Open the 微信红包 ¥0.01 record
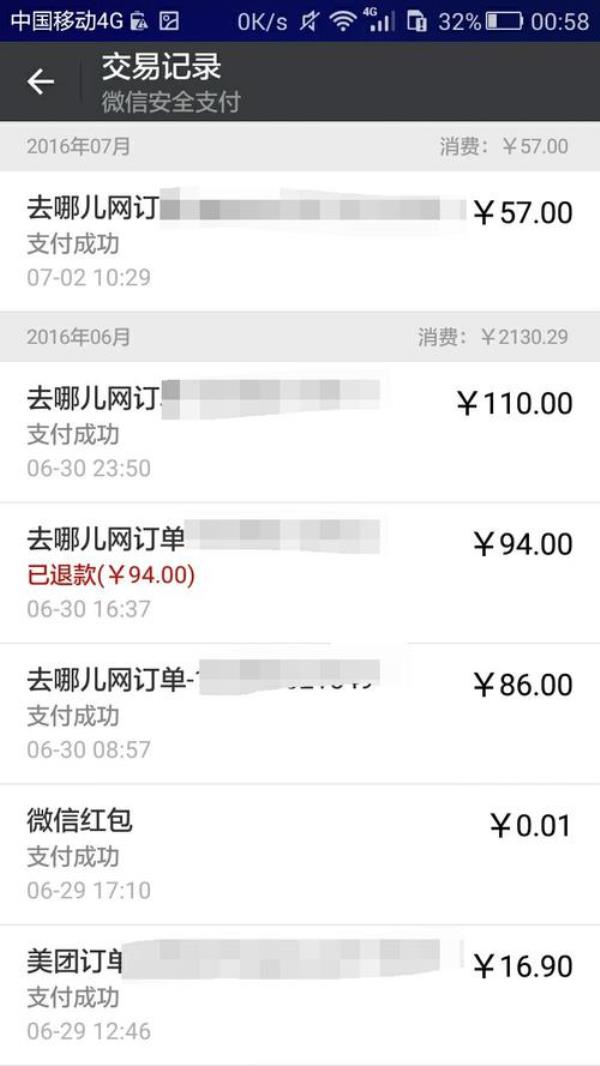This screenshot has width=600, height=1066. click(x=300, y=855)
